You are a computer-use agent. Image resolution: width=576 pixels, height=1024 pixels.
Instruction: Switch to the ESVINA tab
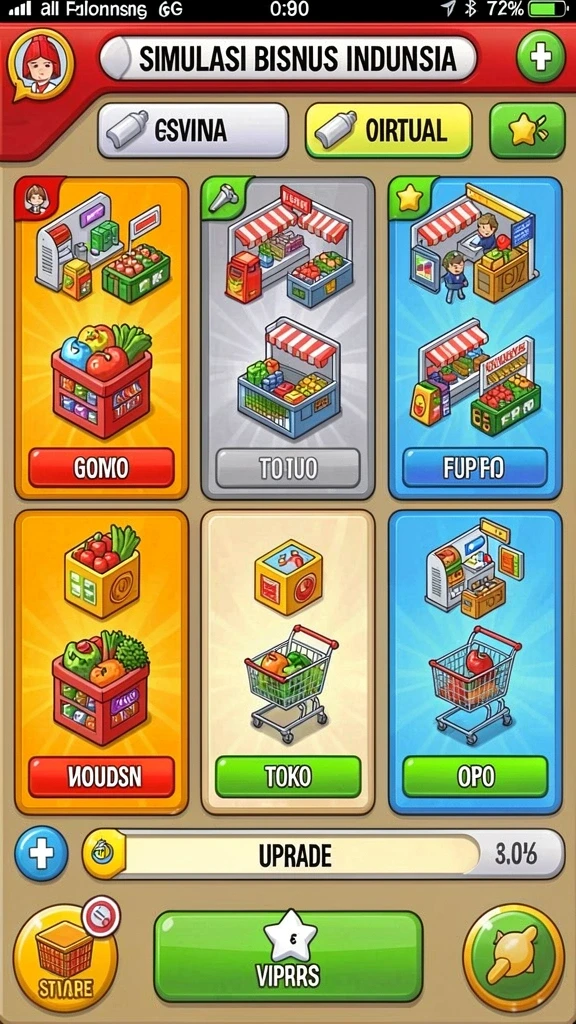[193, 131]
